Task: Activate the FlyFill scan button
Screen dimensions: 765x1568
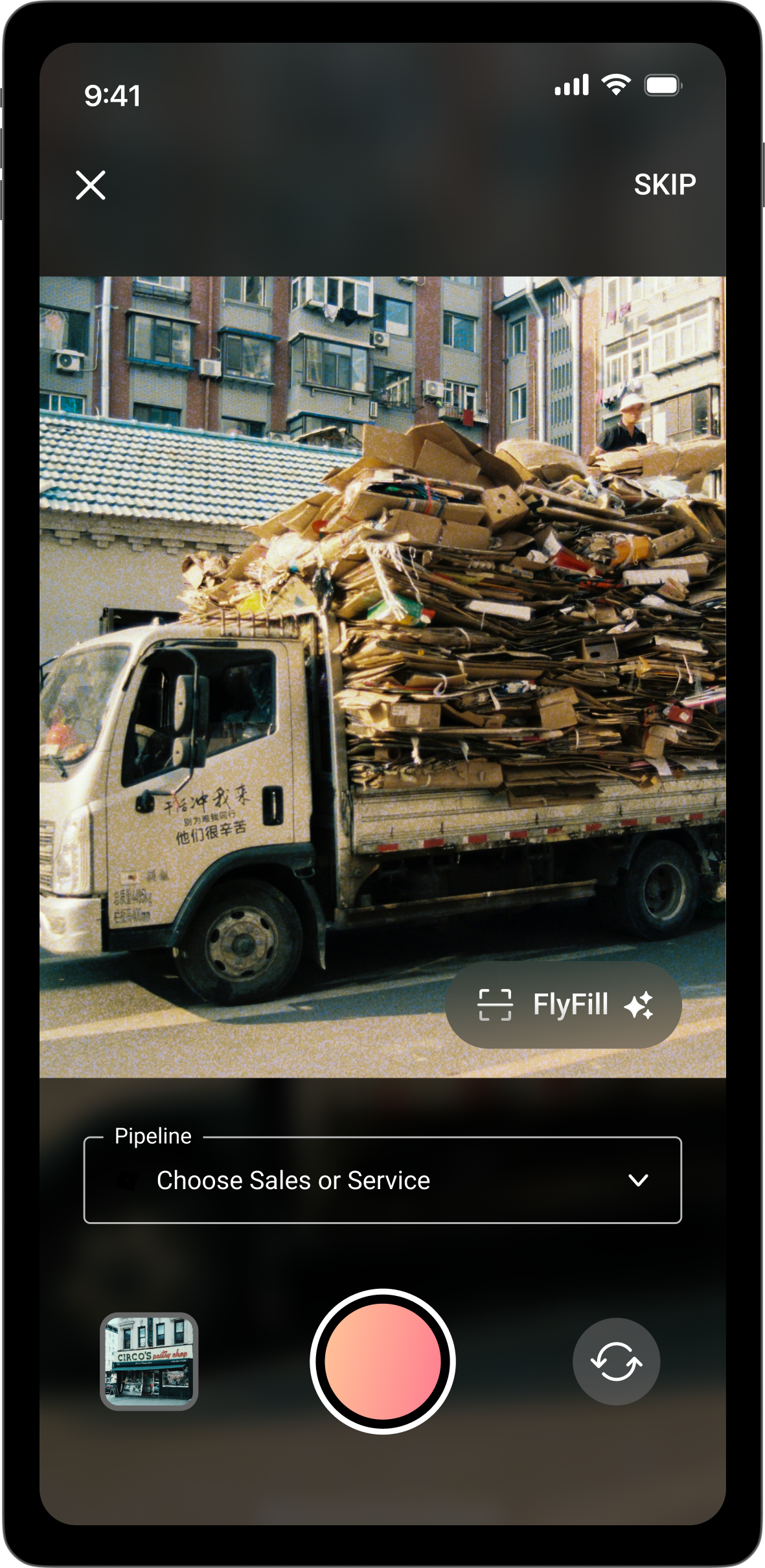Action: (x=563, y=1005)
